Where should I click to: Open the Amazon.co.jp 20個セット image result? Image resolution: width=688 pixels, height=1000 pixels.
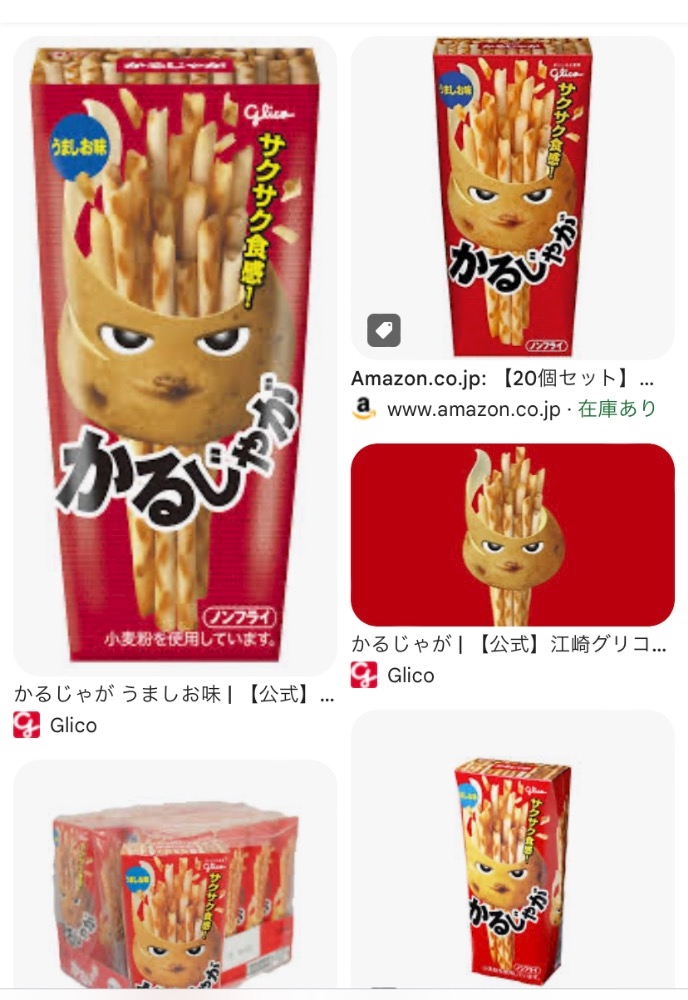[513, 198]
